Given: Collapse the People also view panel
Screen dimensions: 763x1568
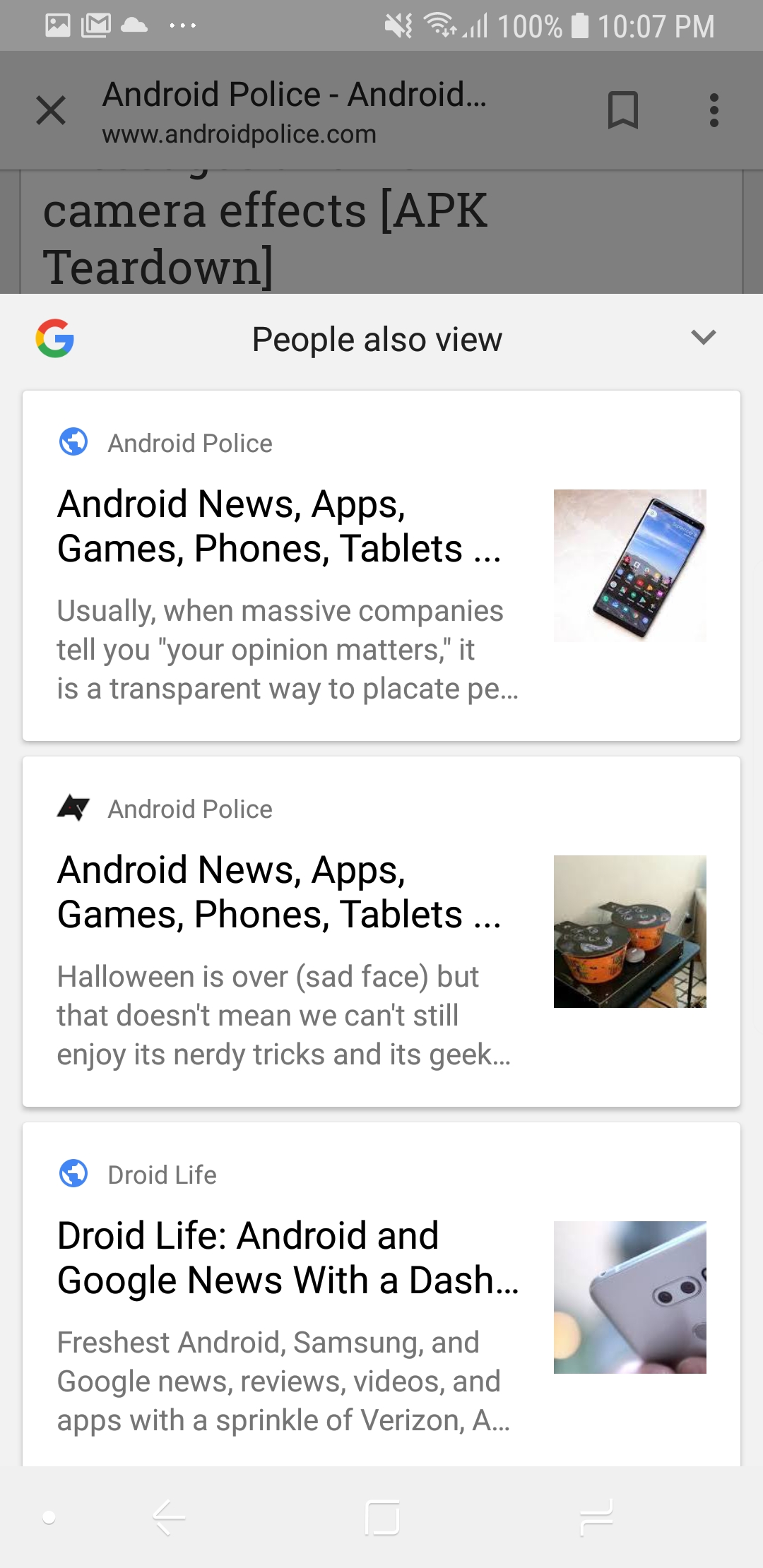Looking at the screenshot, I should pyautogui.click(x=704, y=338).
